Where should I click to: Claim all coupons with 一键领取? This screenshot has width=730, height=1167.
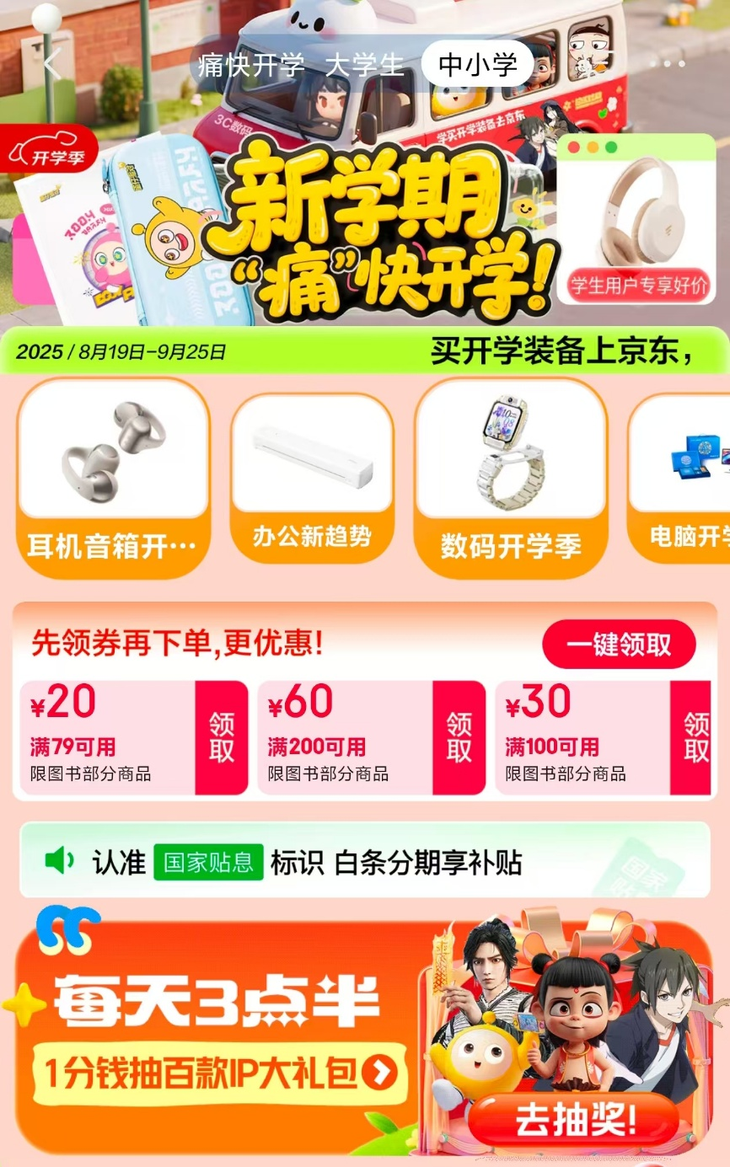[618, 645]
